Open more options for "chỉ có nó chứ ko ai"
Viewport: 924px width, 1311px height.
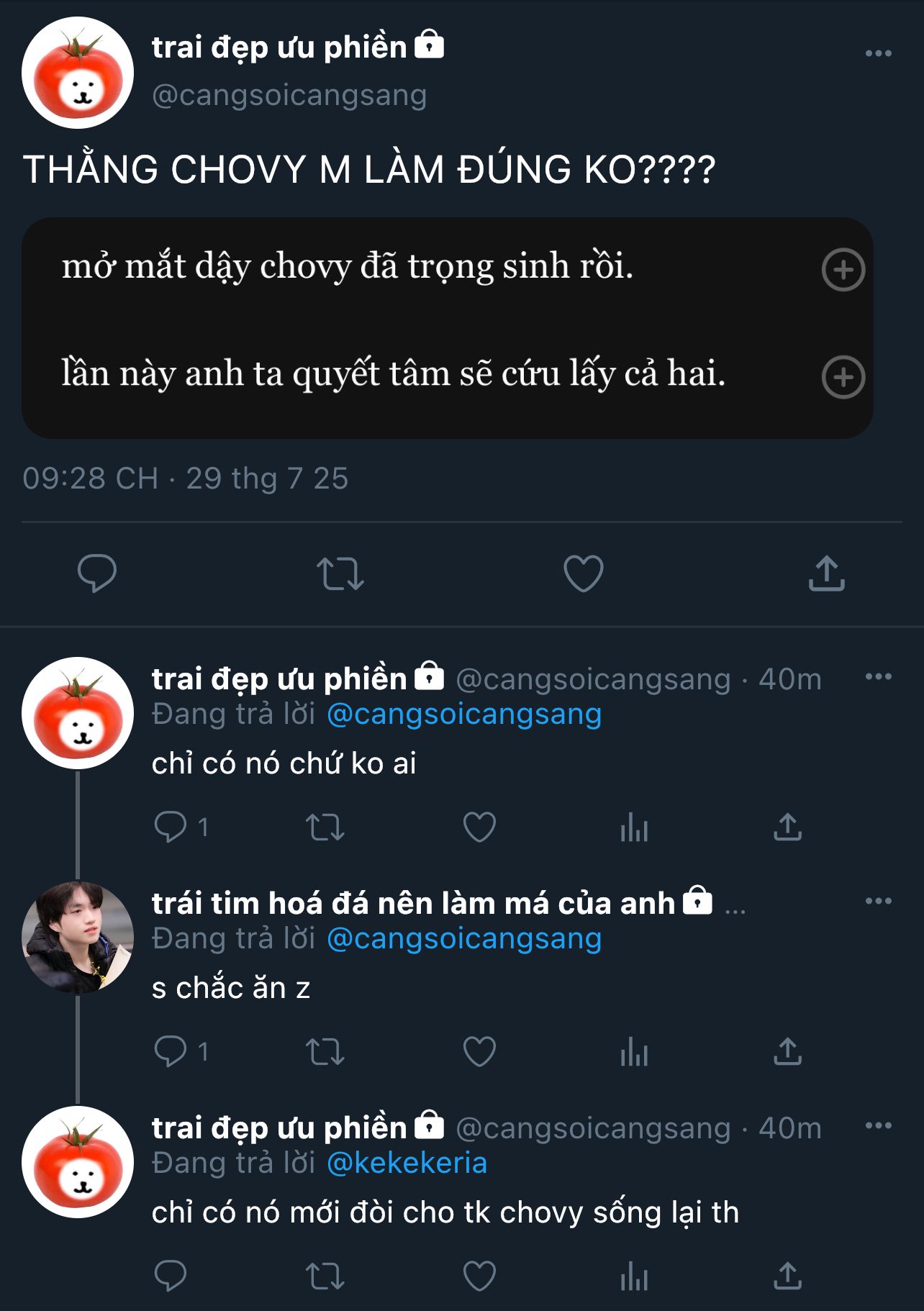(878, 676)
